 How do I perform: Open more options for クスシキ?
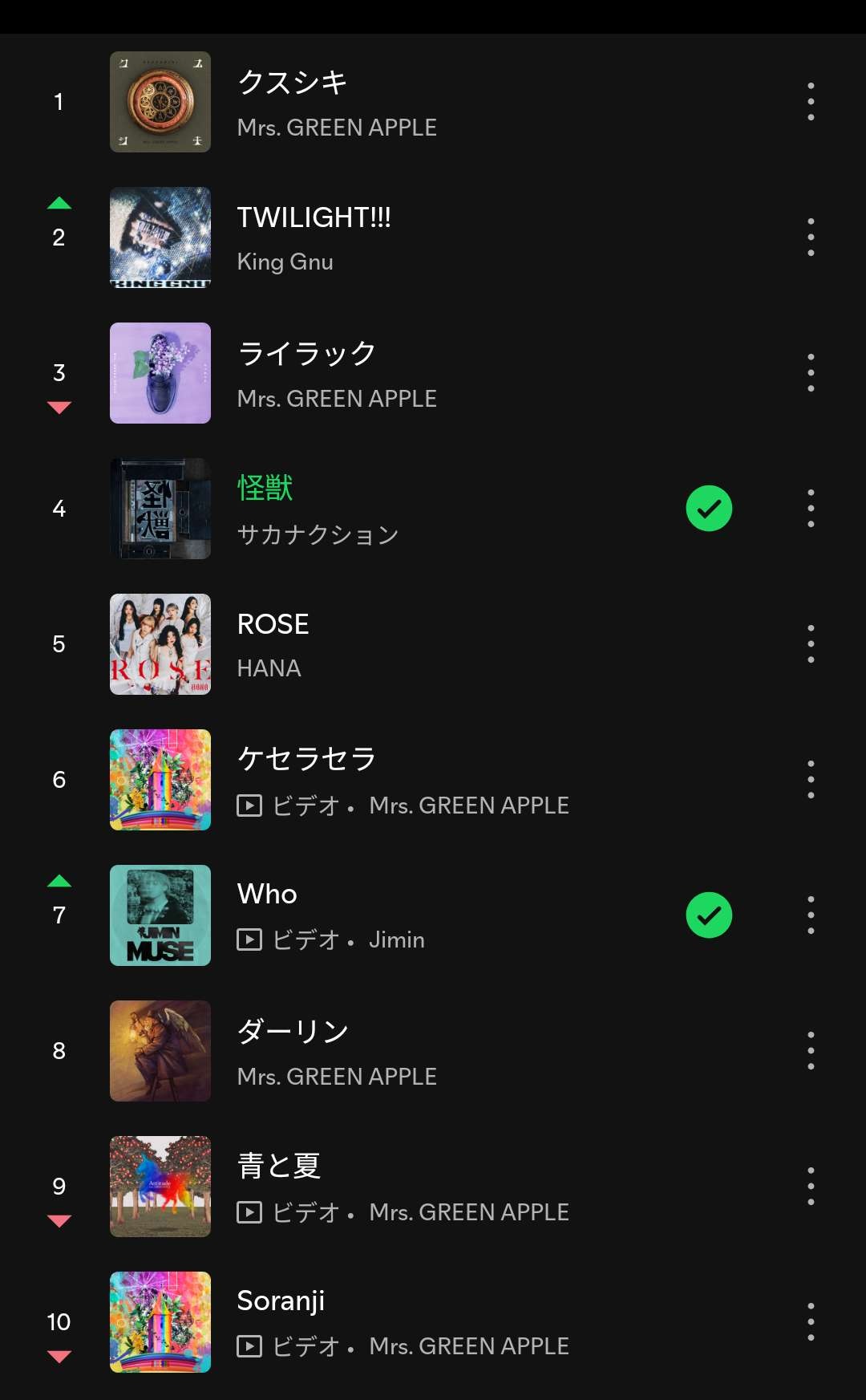click(811, 102)
